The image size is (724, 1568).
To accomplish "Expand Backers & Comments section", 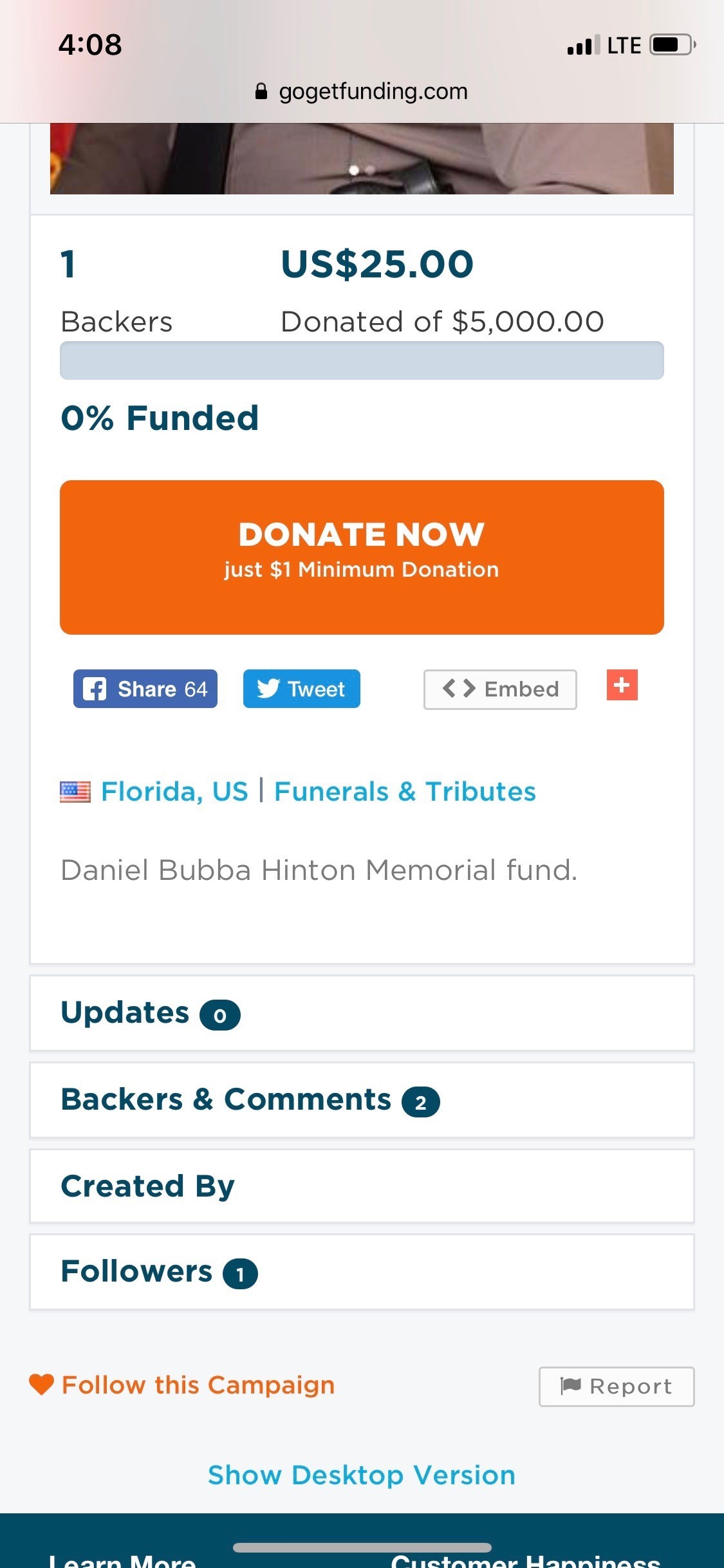I will pyautogui.click(x=362, y=1100).
